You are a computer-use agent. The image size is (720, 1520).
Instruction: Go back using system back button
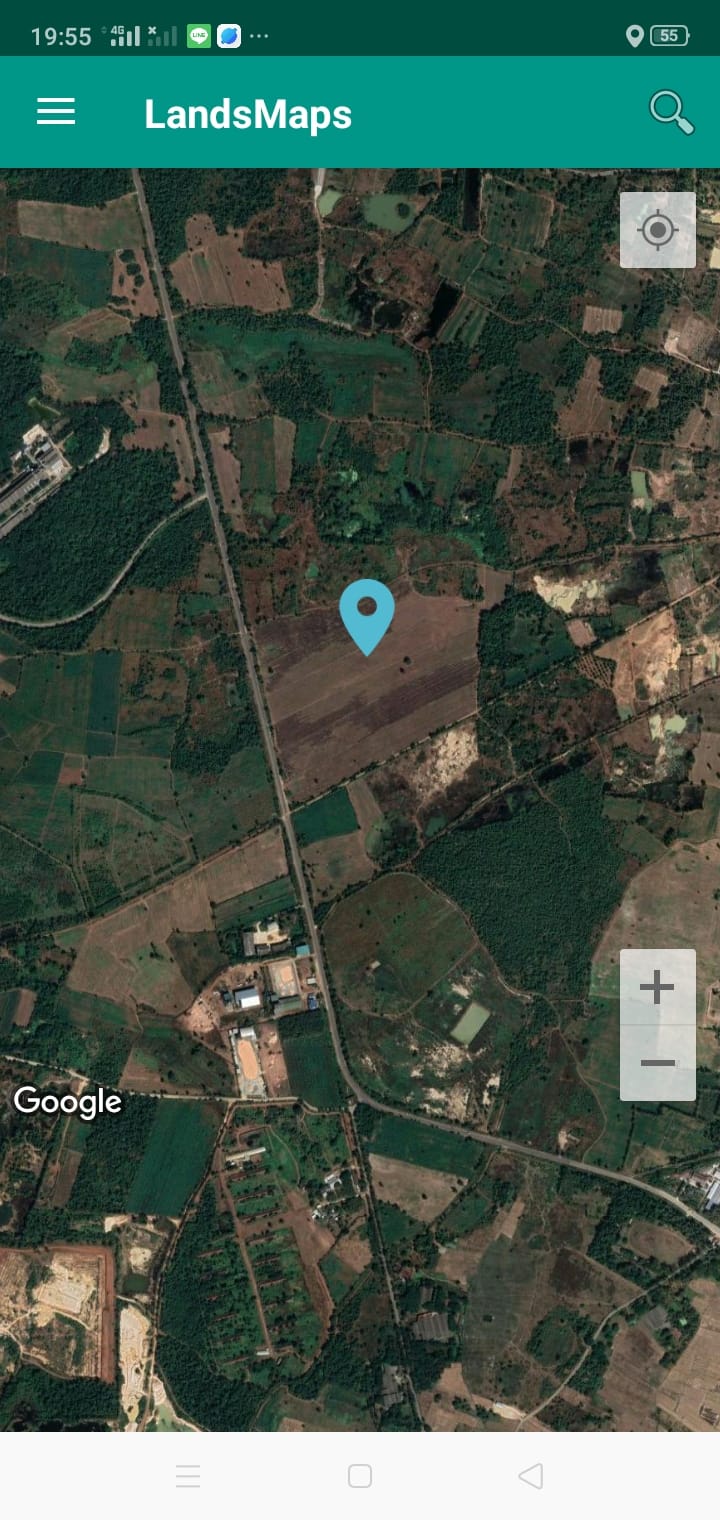click(531, 1476)
